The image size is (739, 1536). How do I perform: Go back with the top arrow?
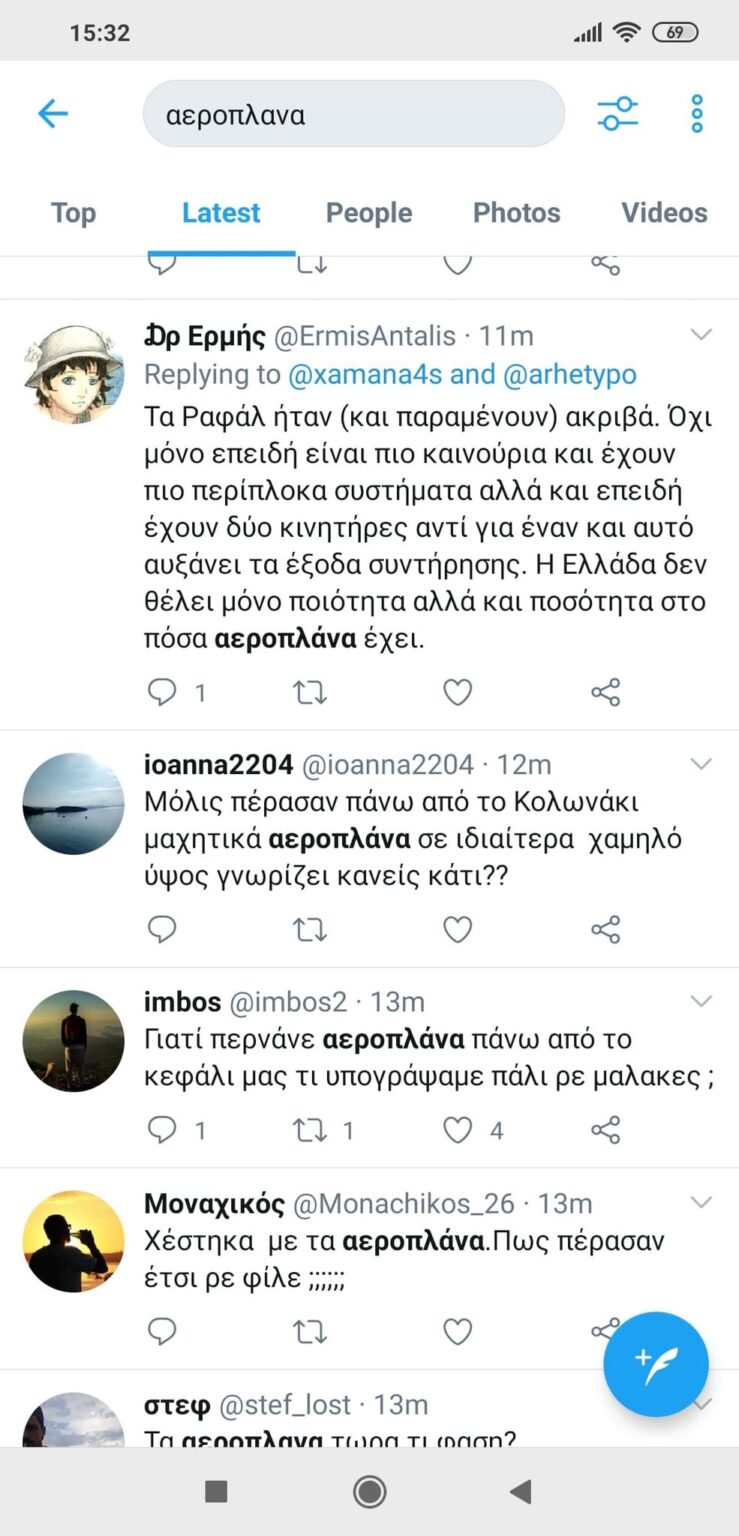pyautogui.click(x=52, y=114)
